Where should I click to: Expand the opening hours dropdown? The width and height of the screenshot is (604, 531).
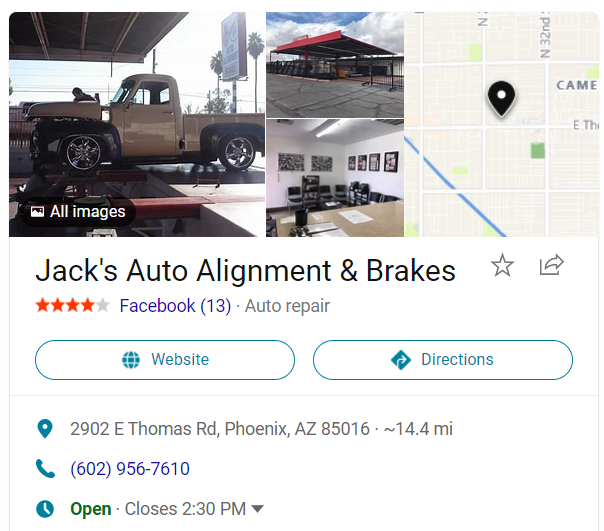pyautogui.click(x=258, y=509)
